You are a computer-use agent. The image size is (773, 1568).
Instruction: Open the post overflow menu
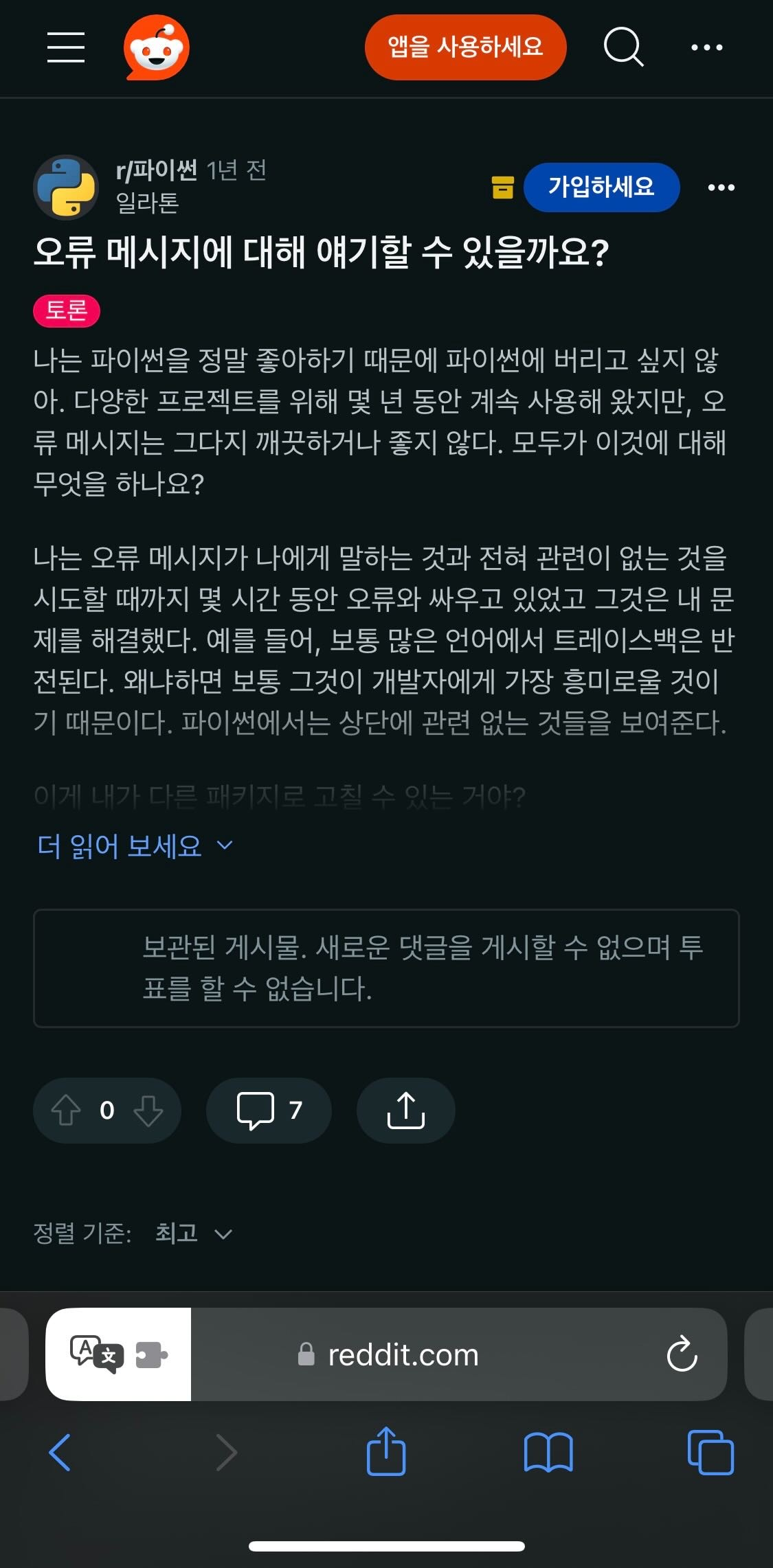[x=719, y=187]
